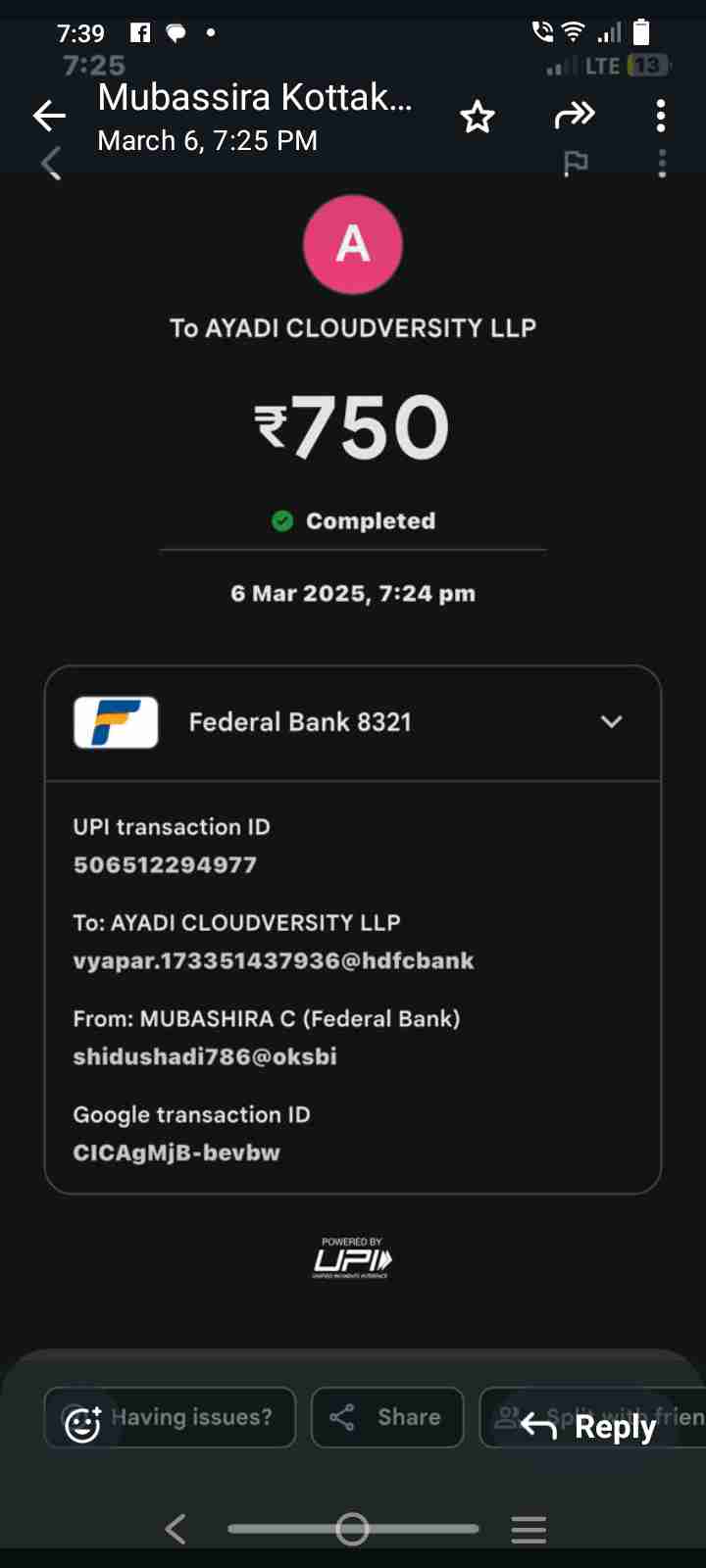Image resolution: width=706 pixels, height=1568 pixels.
Task: Add an emoji reaction
Action: tap(83, 1425)
